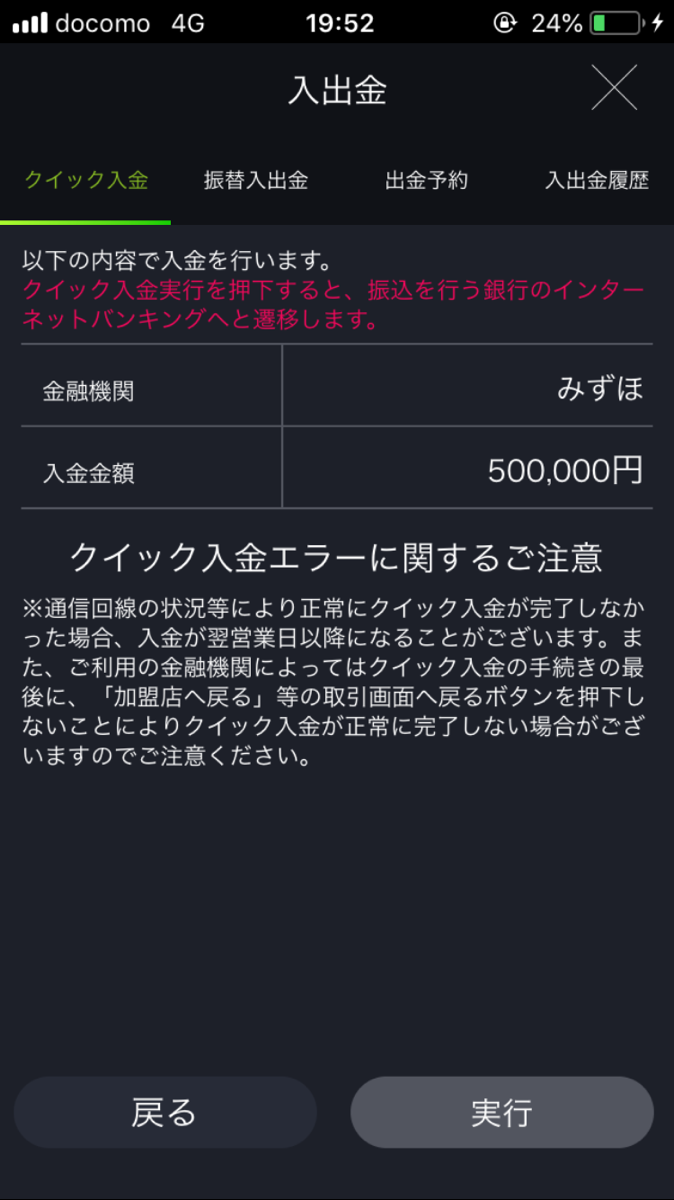
Task: Select the クイック入金 tab
Action: click(86, 181)
